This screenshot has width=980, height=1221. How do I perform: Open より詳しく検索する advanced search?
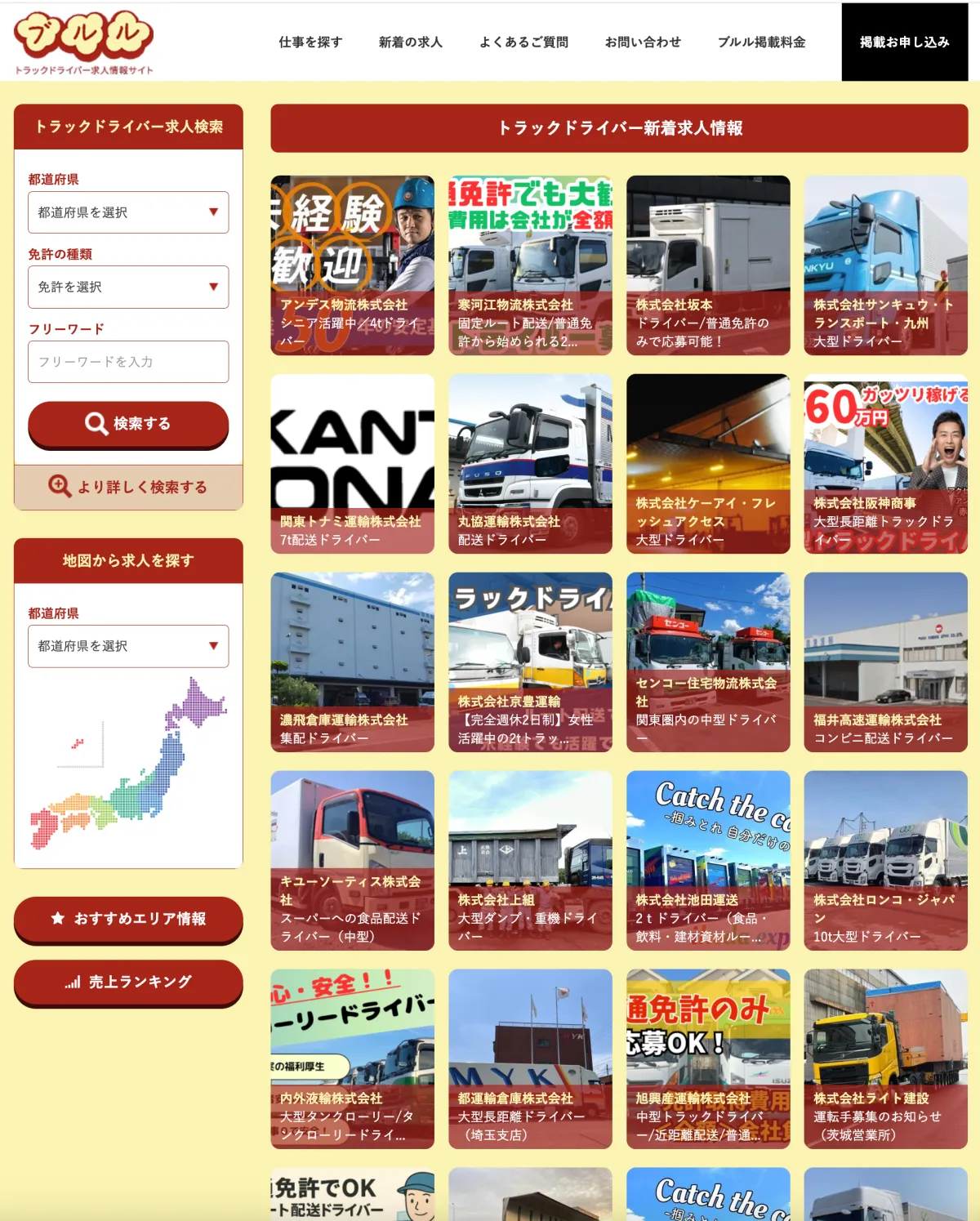click(128, 487)
